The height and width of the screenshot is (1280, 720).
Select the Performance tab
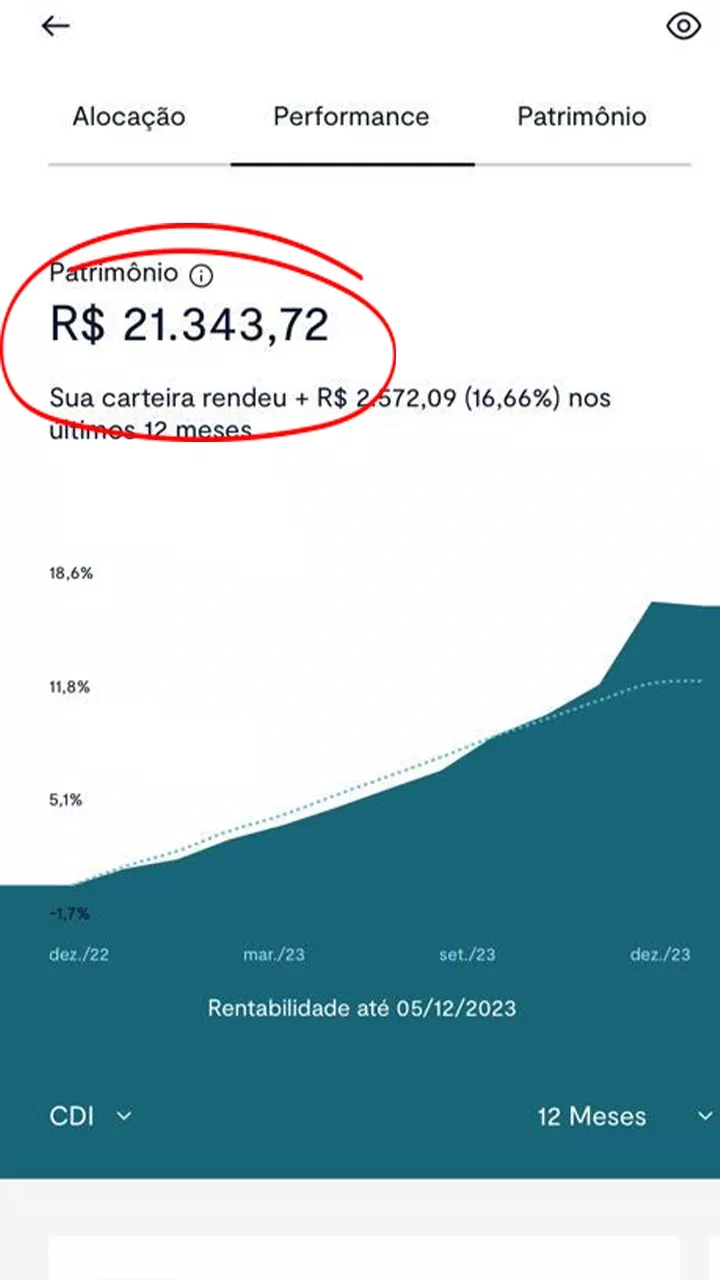point(351,116)
